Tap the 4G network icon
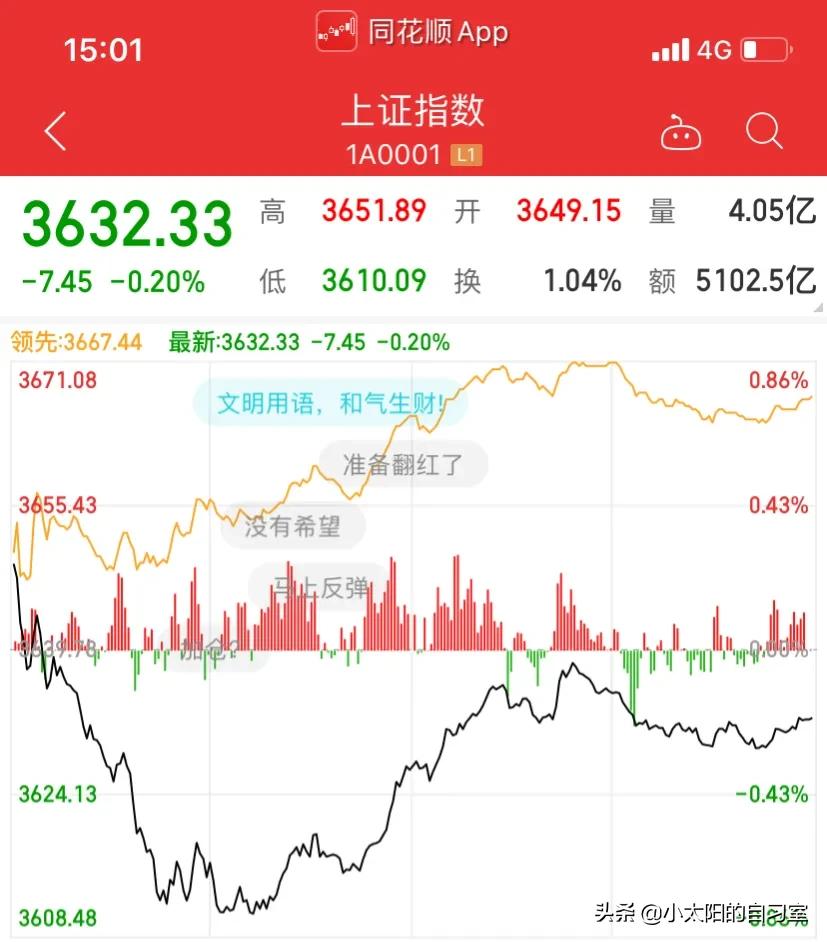 (x=717, y=48)
